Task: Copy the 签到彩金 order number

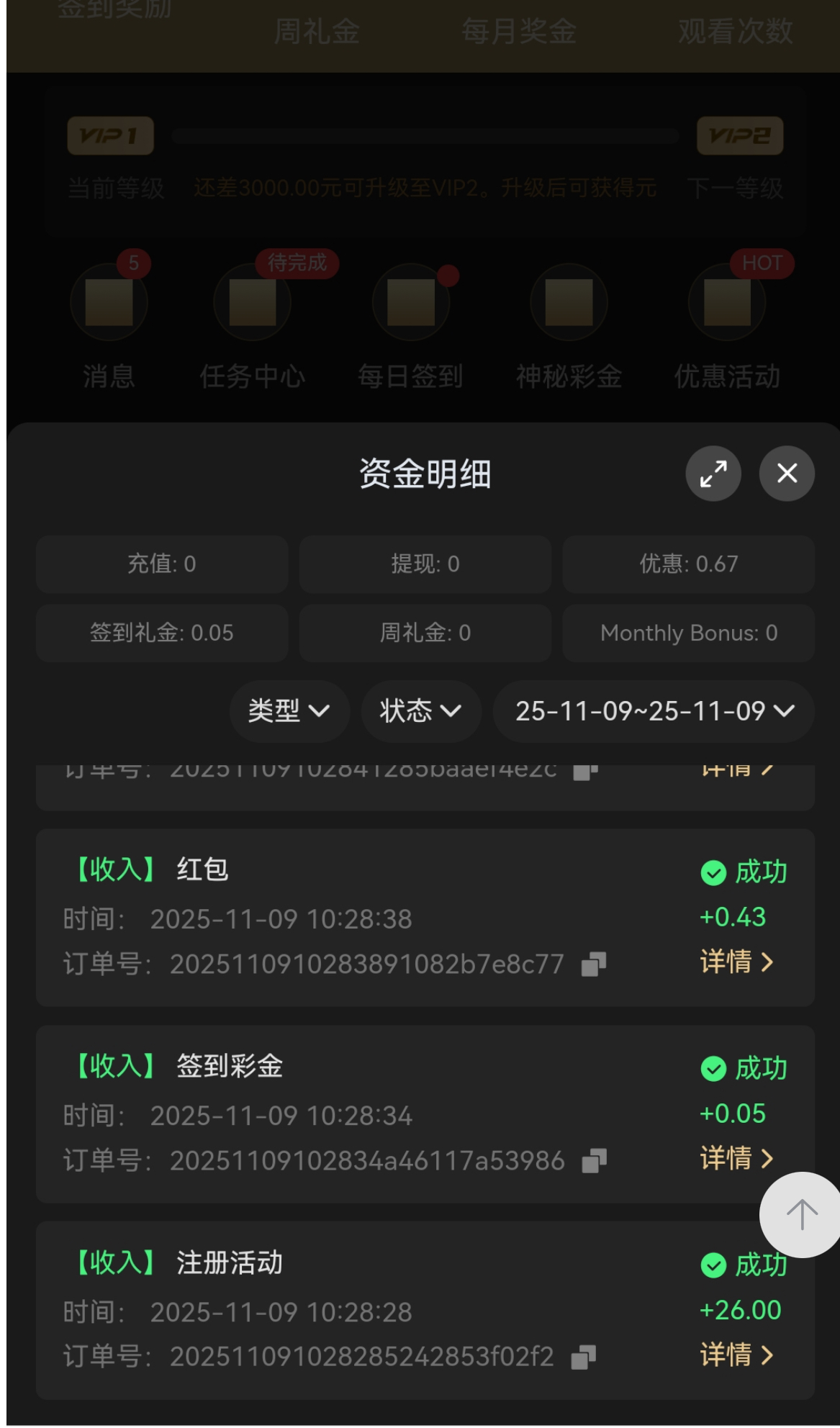Action: tap(595, 1161)
